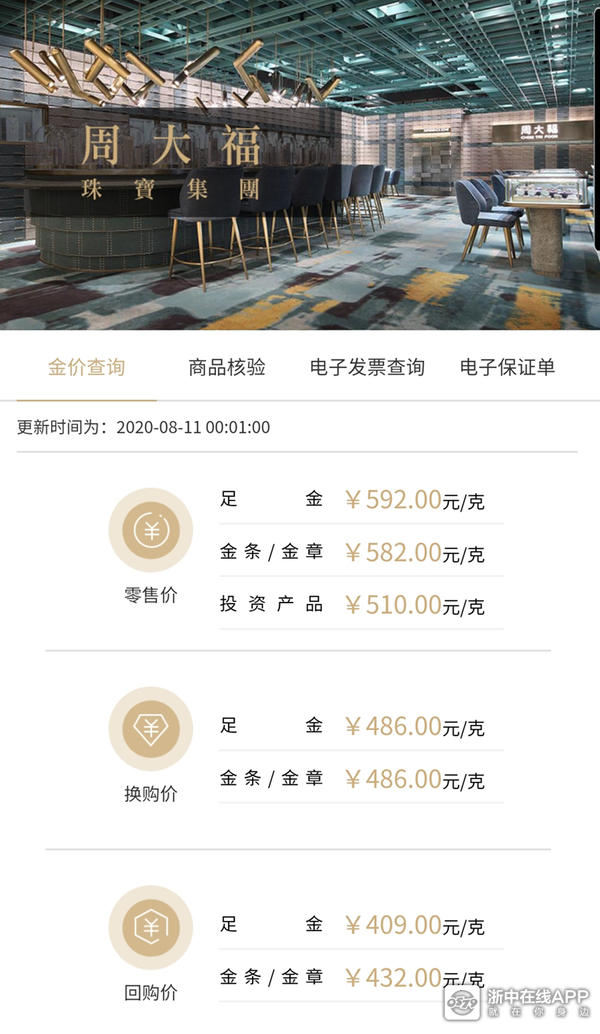
Task: Select the 金价查询 tab
Action: 86,367
